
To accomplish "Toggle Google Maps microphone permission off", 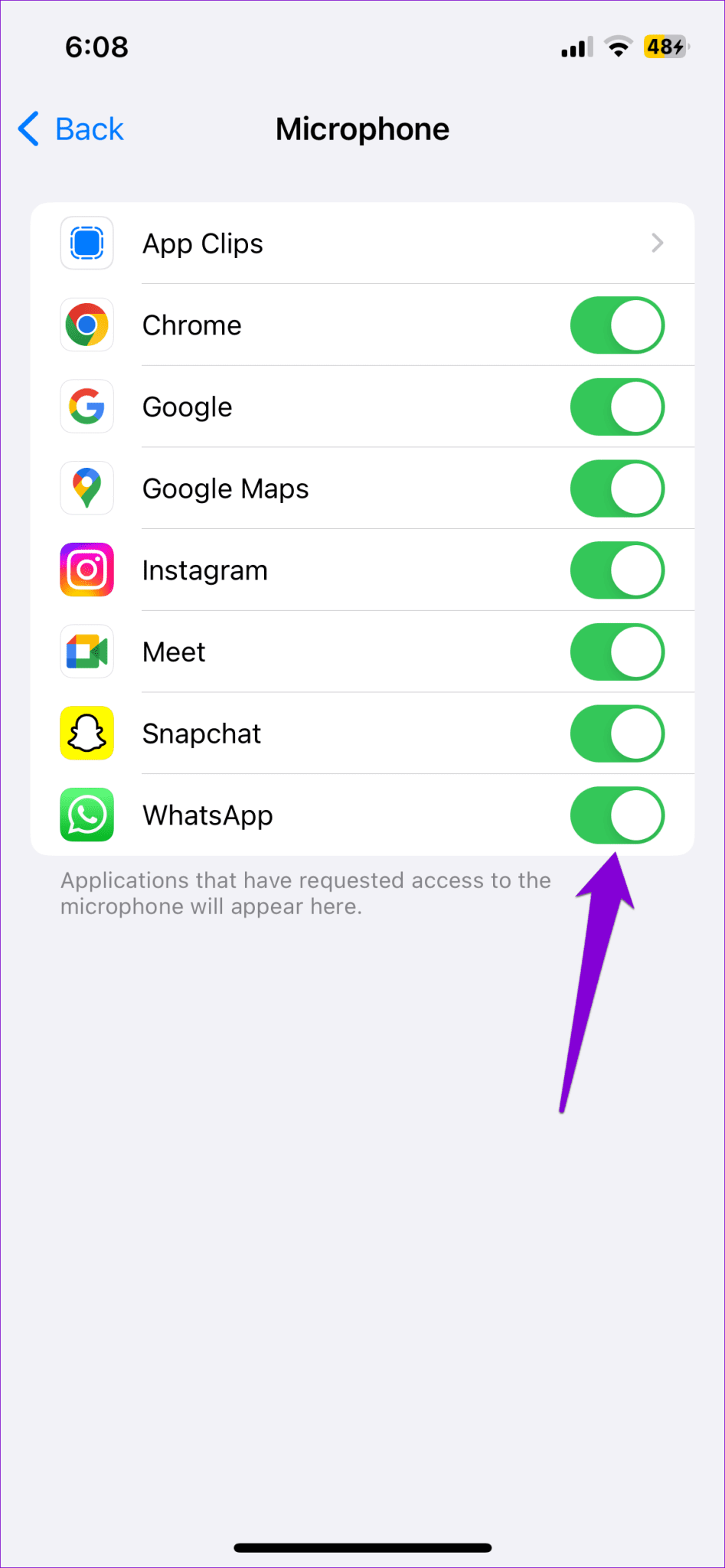I will click(x=617, y=488).
